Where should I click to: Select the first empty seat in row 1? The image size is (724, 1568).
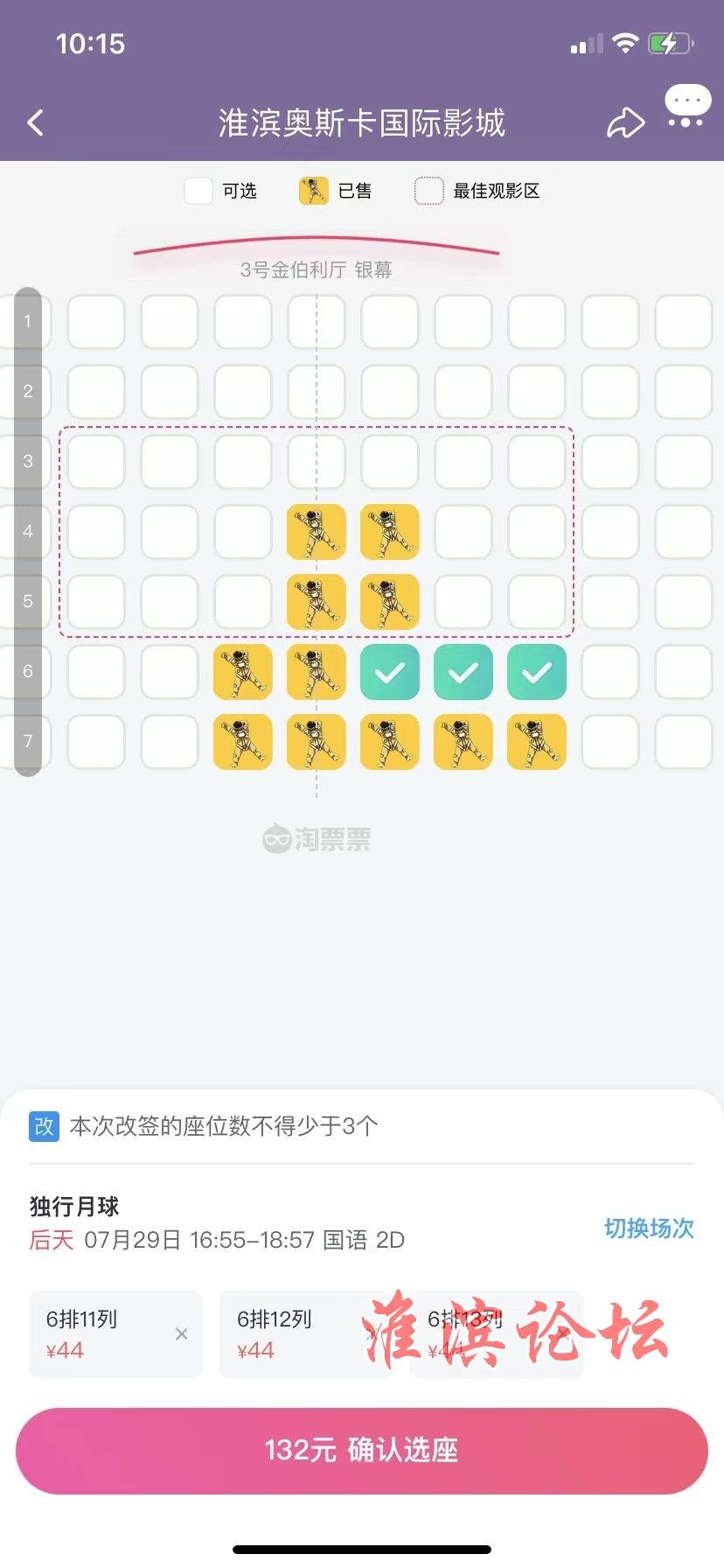(x=96, y=322)
